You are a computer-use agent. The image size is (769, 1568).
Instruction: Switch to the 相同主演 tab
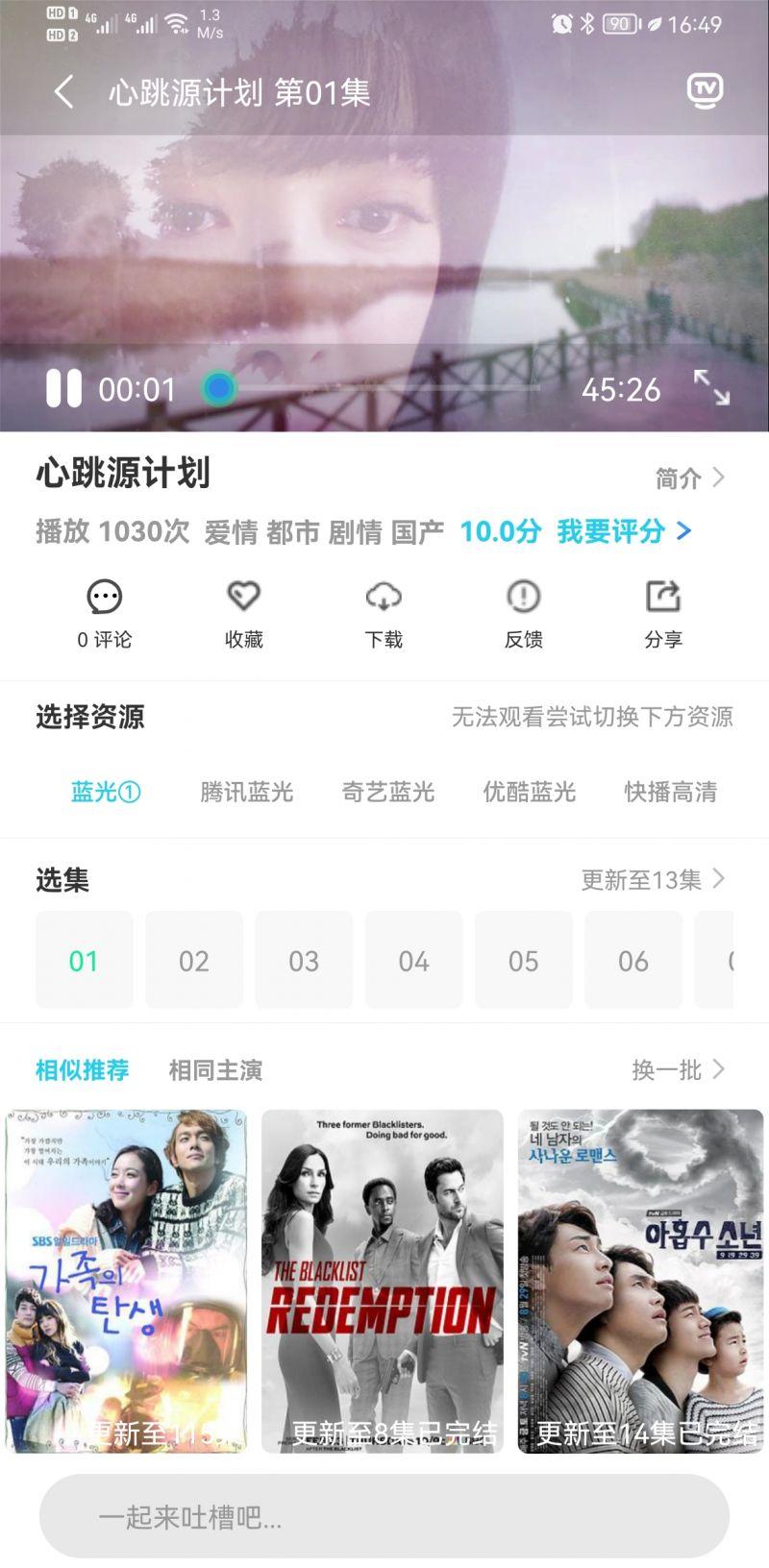pos(215,1070)
